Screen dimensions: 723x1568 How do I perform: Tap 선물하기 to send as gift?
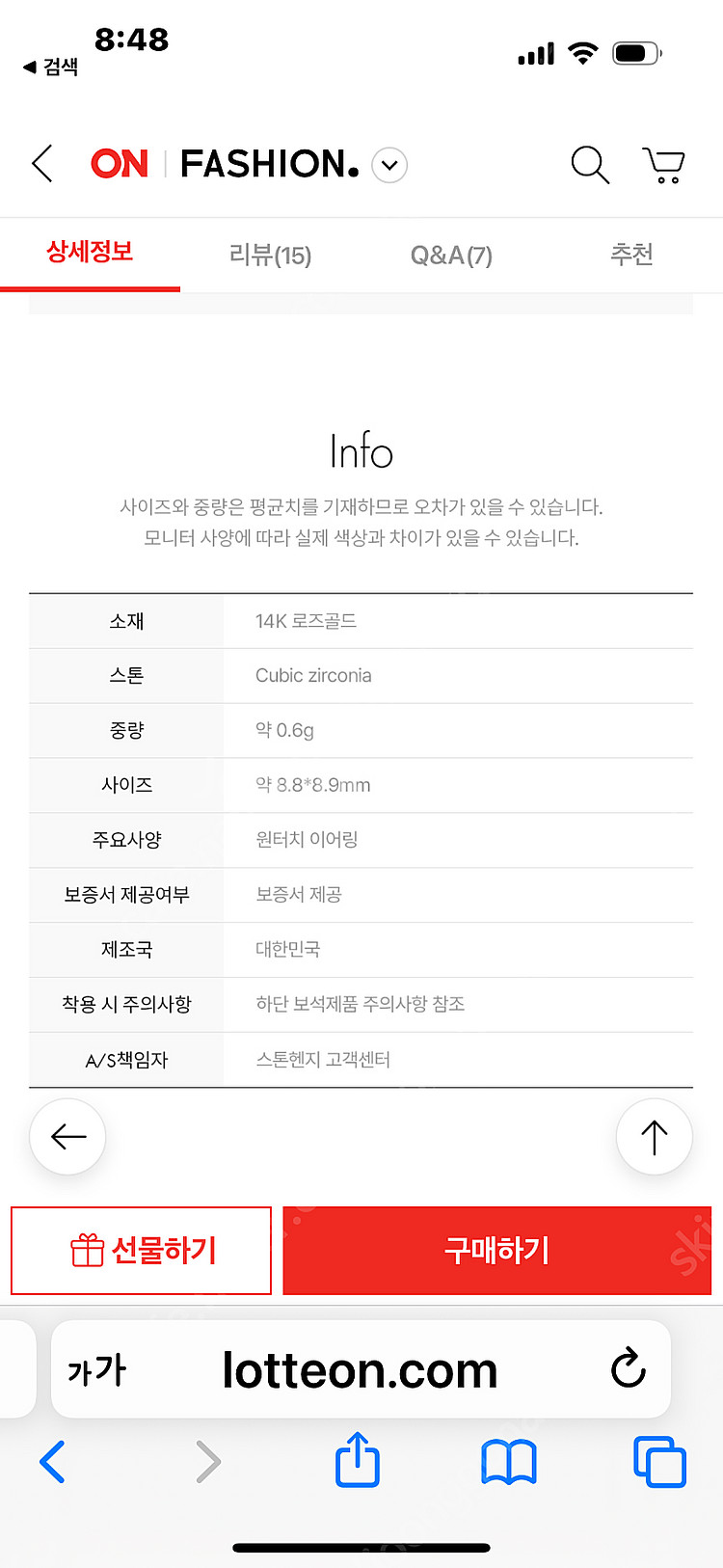142,1251
